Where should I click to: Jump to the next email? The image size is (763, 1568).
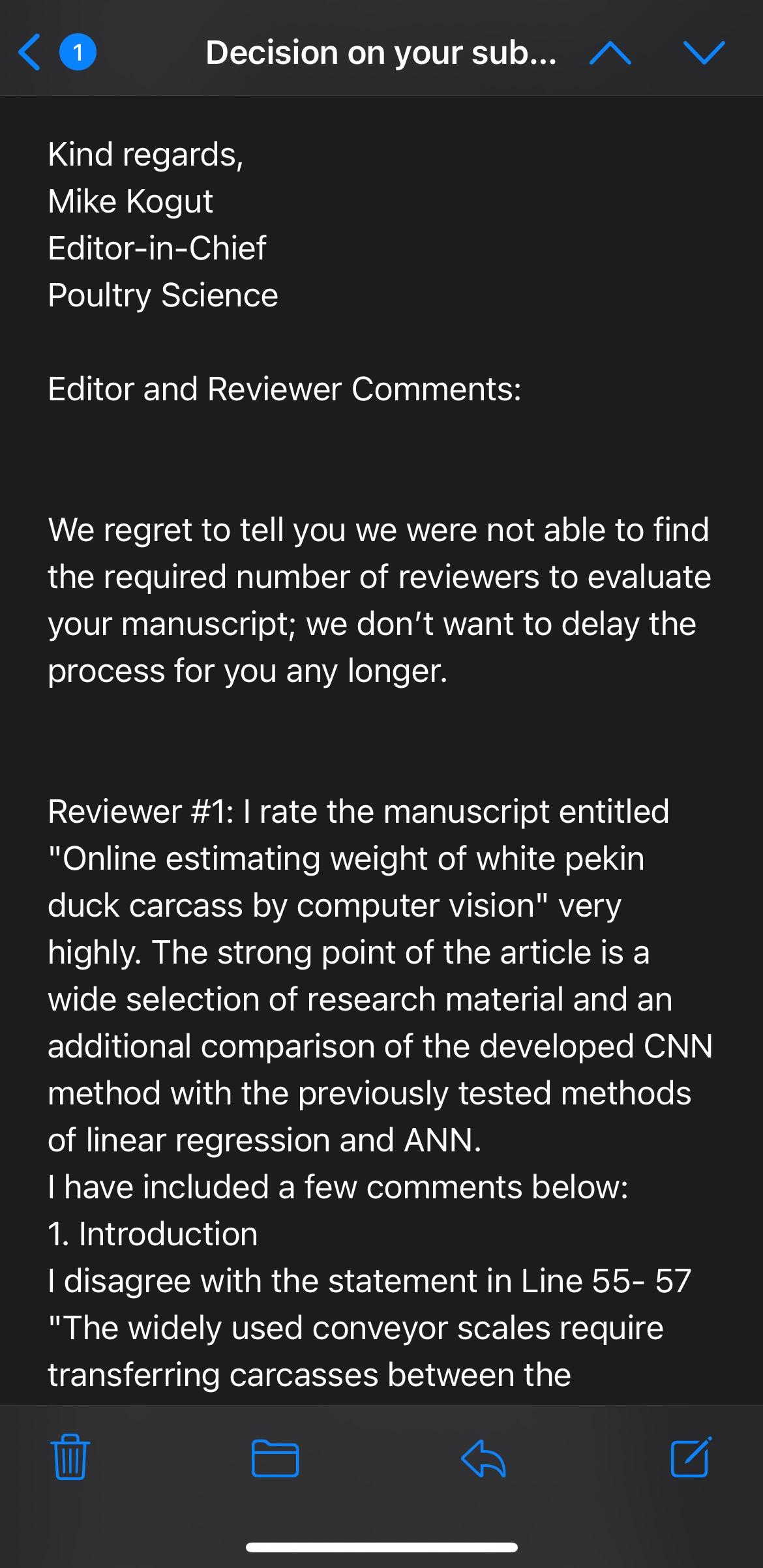click(704, 53)
